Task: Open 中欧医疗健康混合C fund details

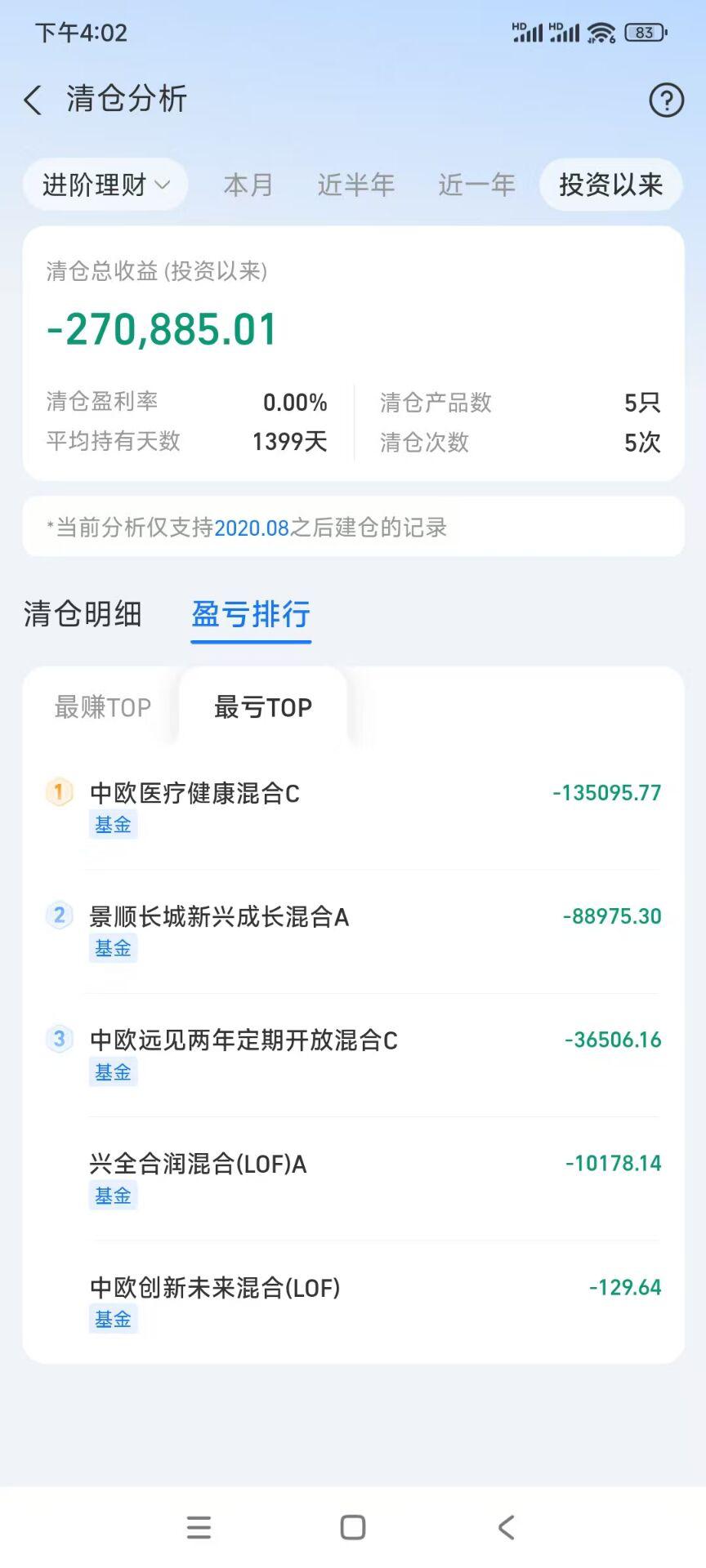Action: click(353, 807)
